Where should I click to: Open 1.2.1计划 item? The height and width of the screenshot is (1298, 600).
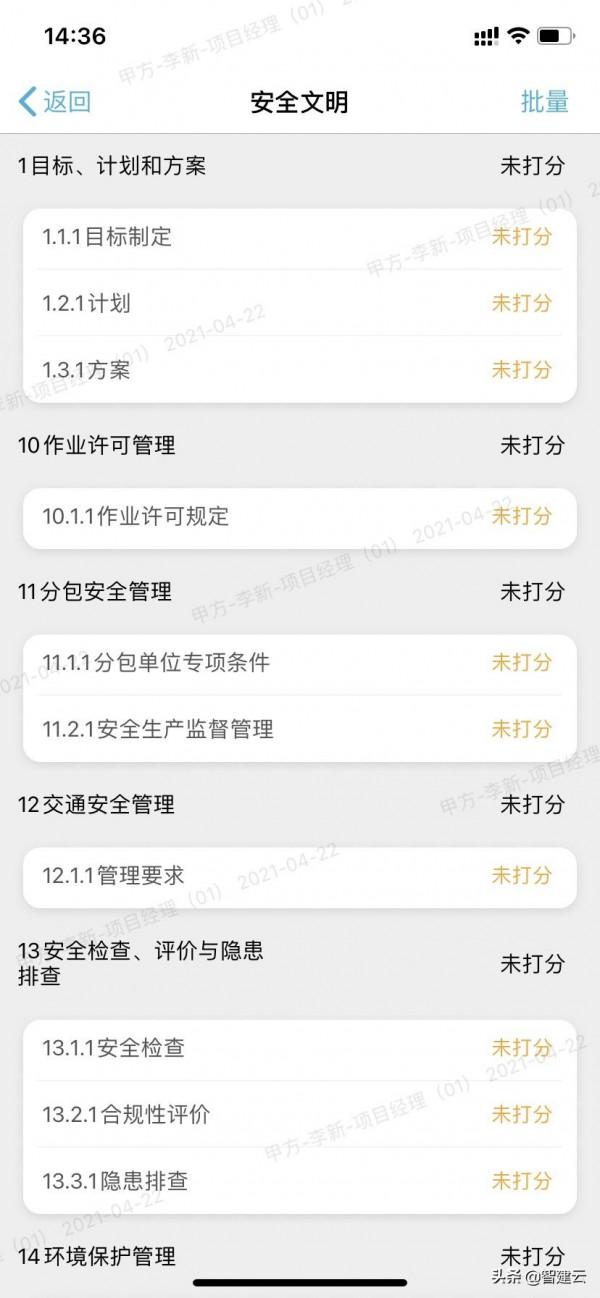coord(299,303)
